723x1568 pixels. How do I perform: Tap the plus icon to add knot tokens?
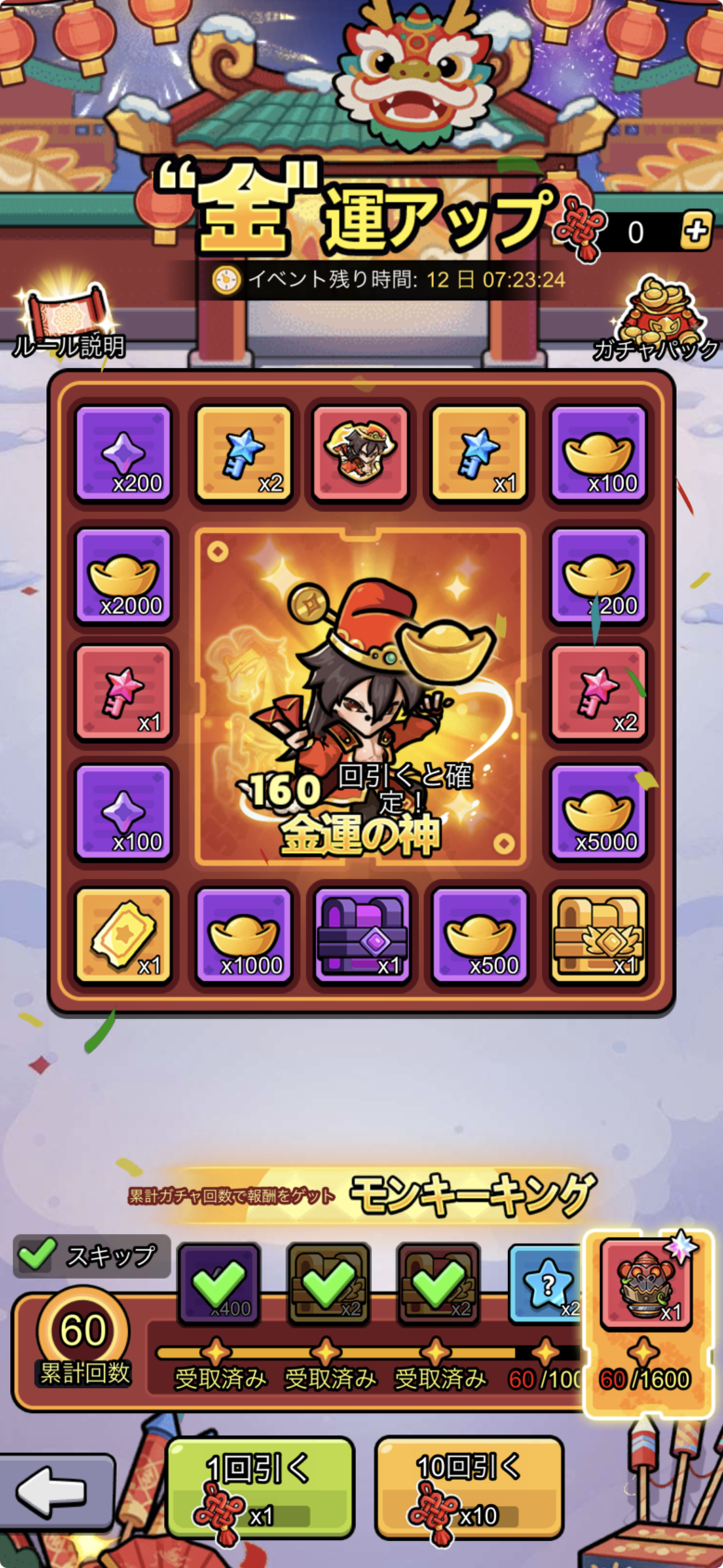695,231
